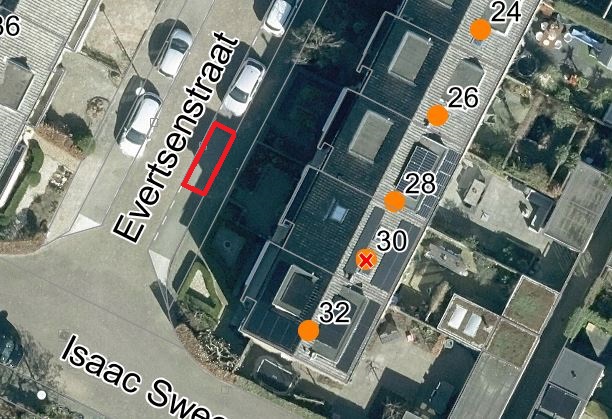Screen dimensions: 612x419
Task: Open the marked address point 30
Action: tap(366, 260)
